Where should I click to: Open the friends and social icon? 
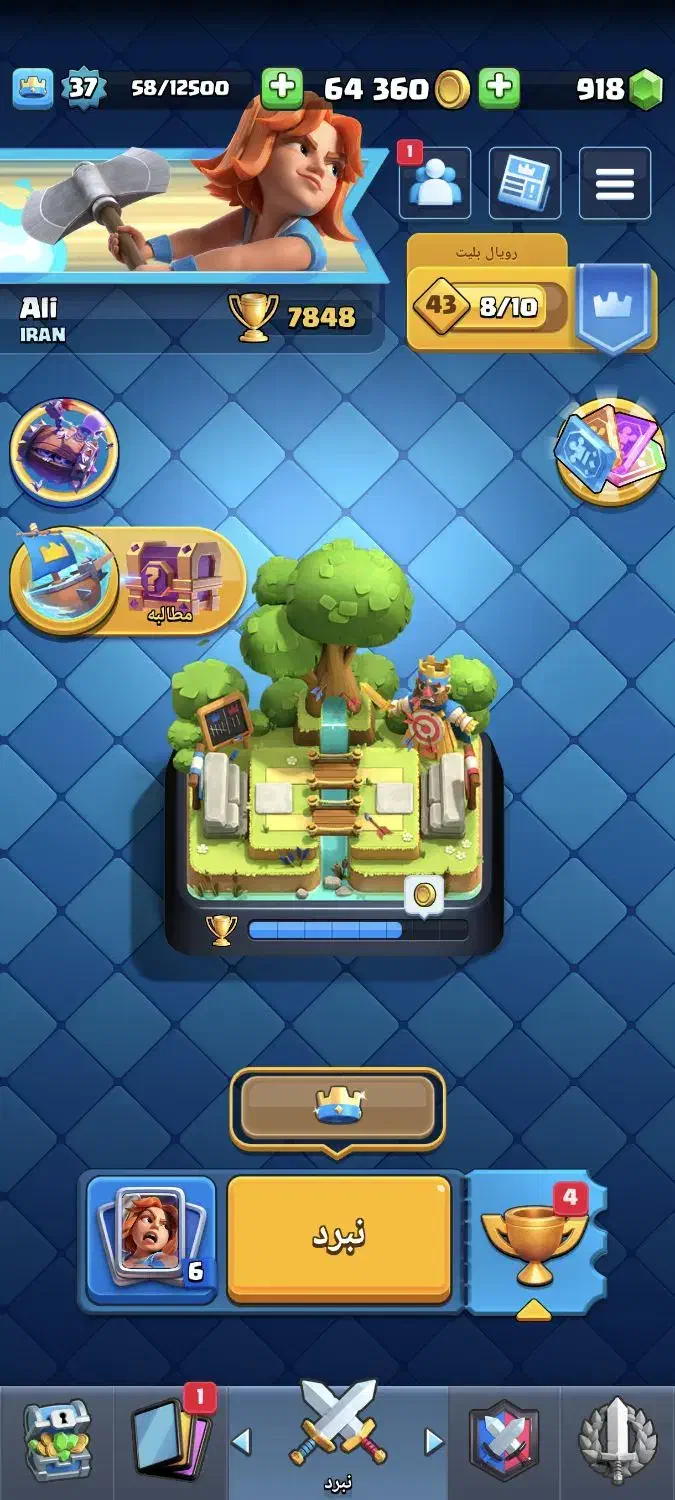point(435,183)
